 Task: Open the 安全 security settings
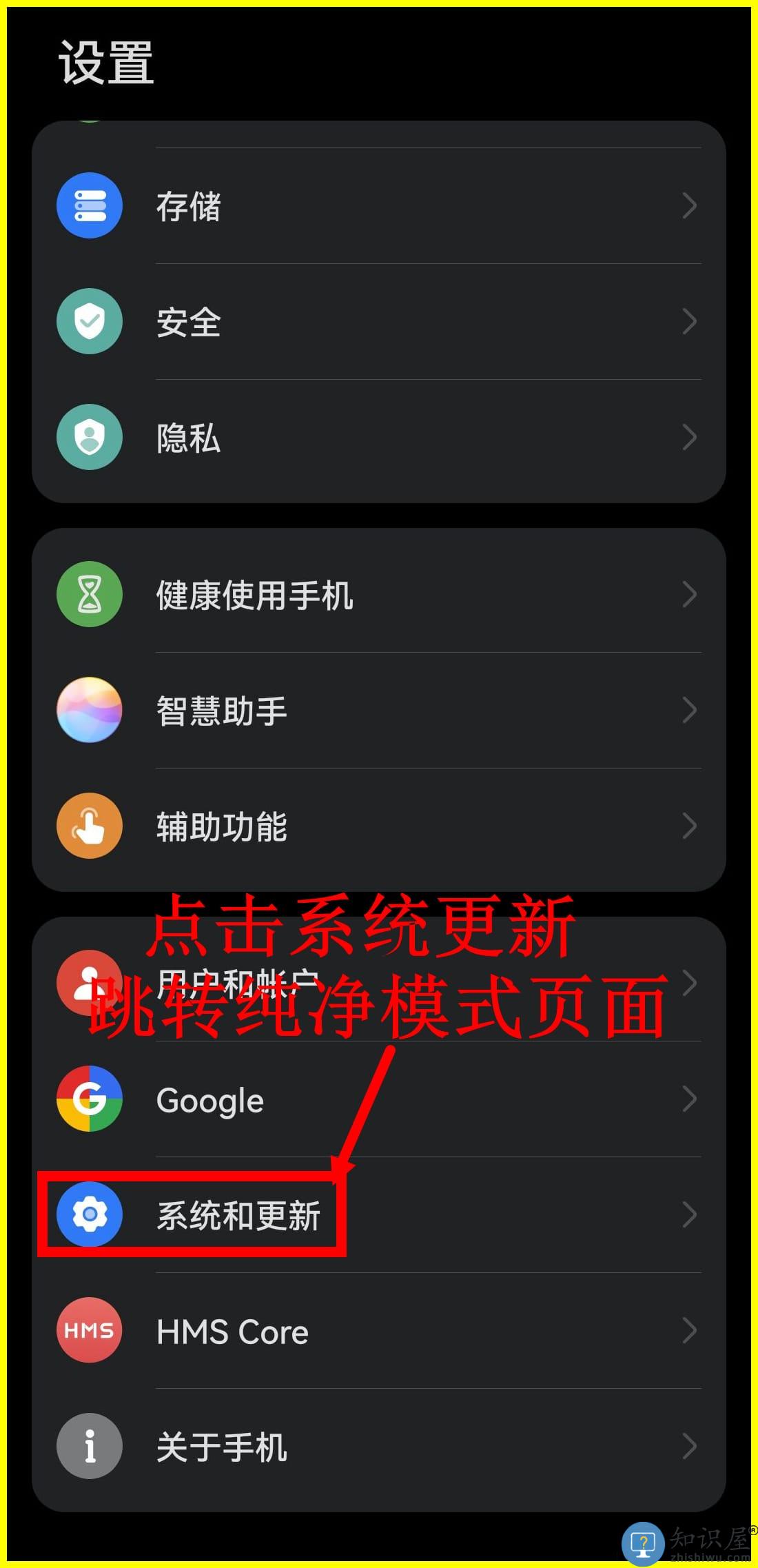pyautogui.click(x=379, y=321)
